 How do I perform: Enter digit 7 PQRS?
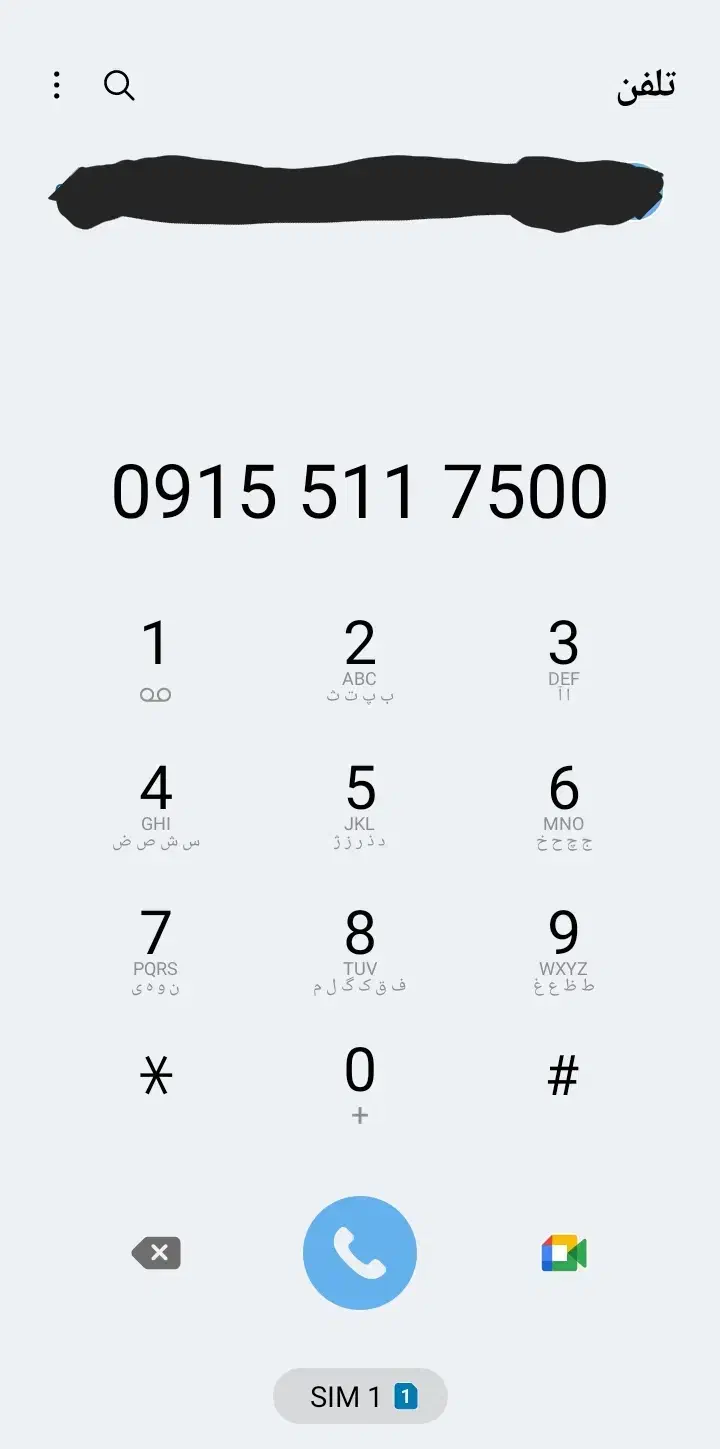click(155, 947)
